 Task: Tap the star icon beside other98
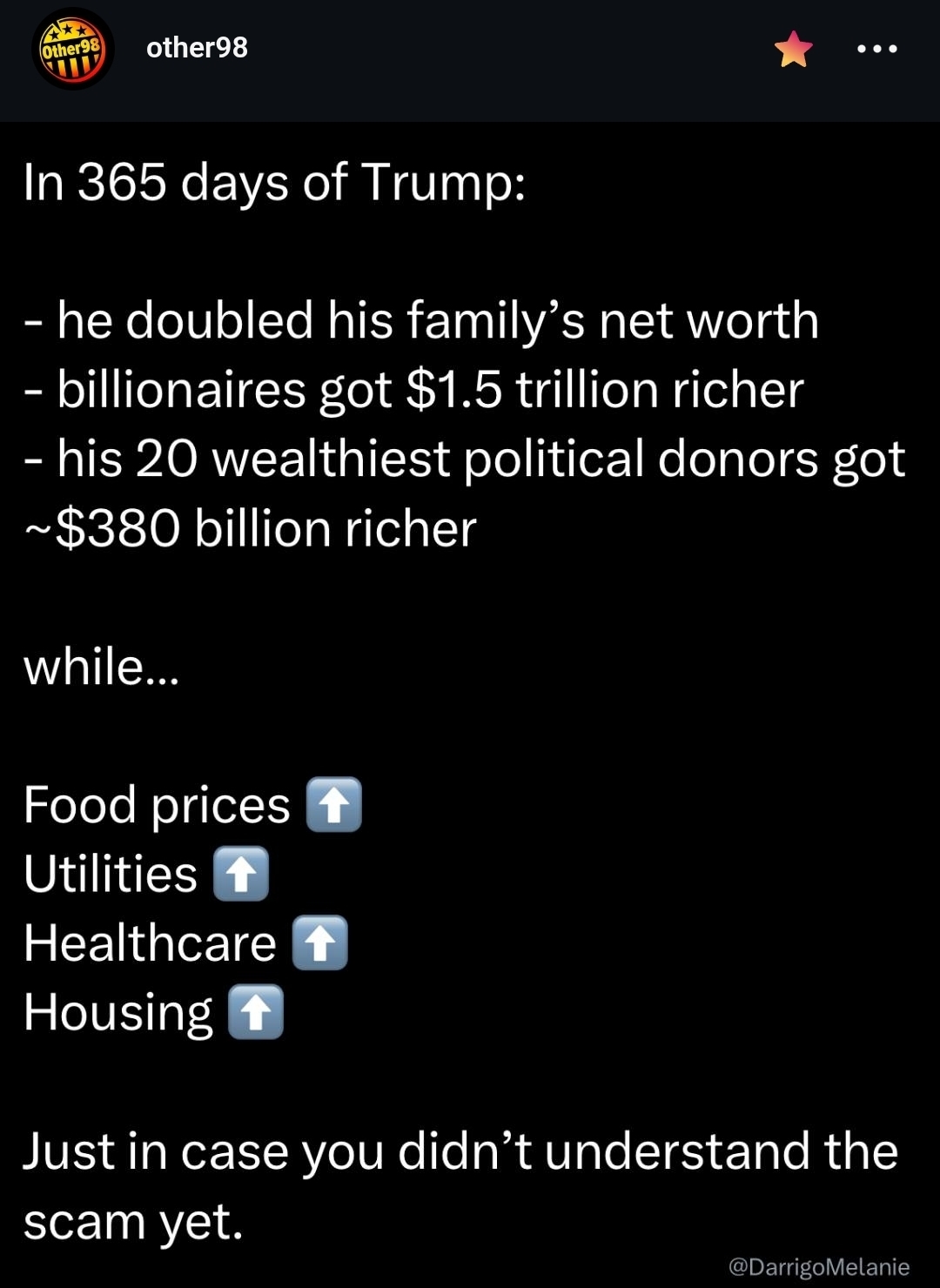click(x=793, y=49)
